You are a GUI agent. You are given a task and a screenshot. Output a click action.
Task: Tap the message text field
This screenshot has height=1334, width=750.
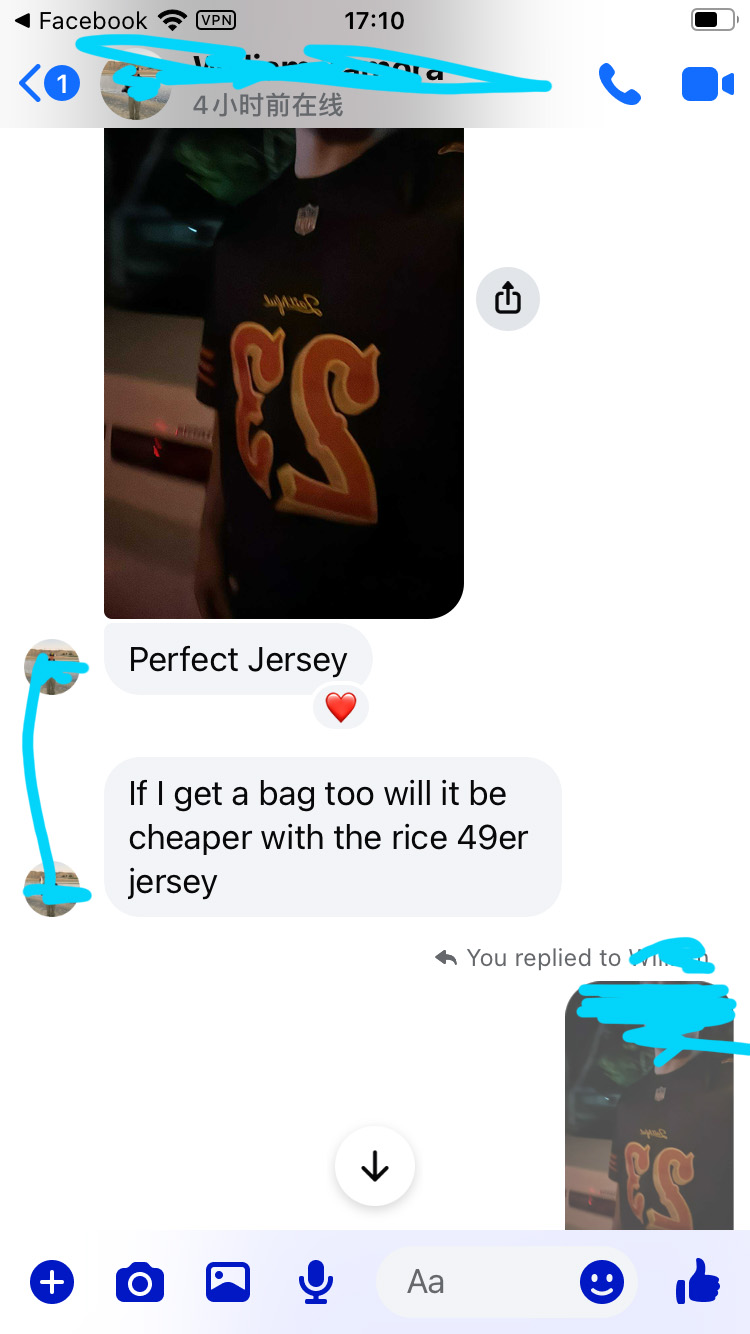tap(480, 1282)
